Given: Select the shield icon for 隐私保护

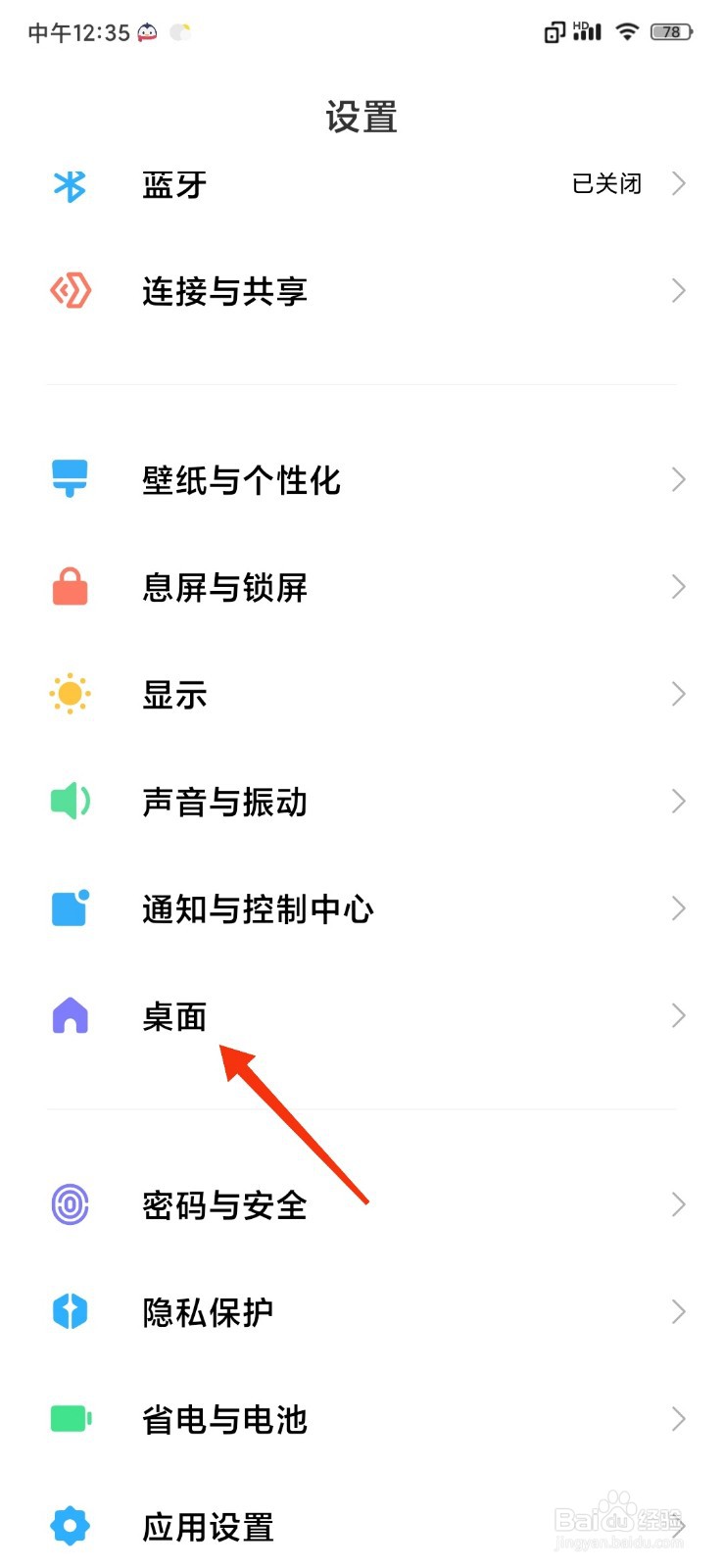Looking at the screenshot, I should [69, 1311].
